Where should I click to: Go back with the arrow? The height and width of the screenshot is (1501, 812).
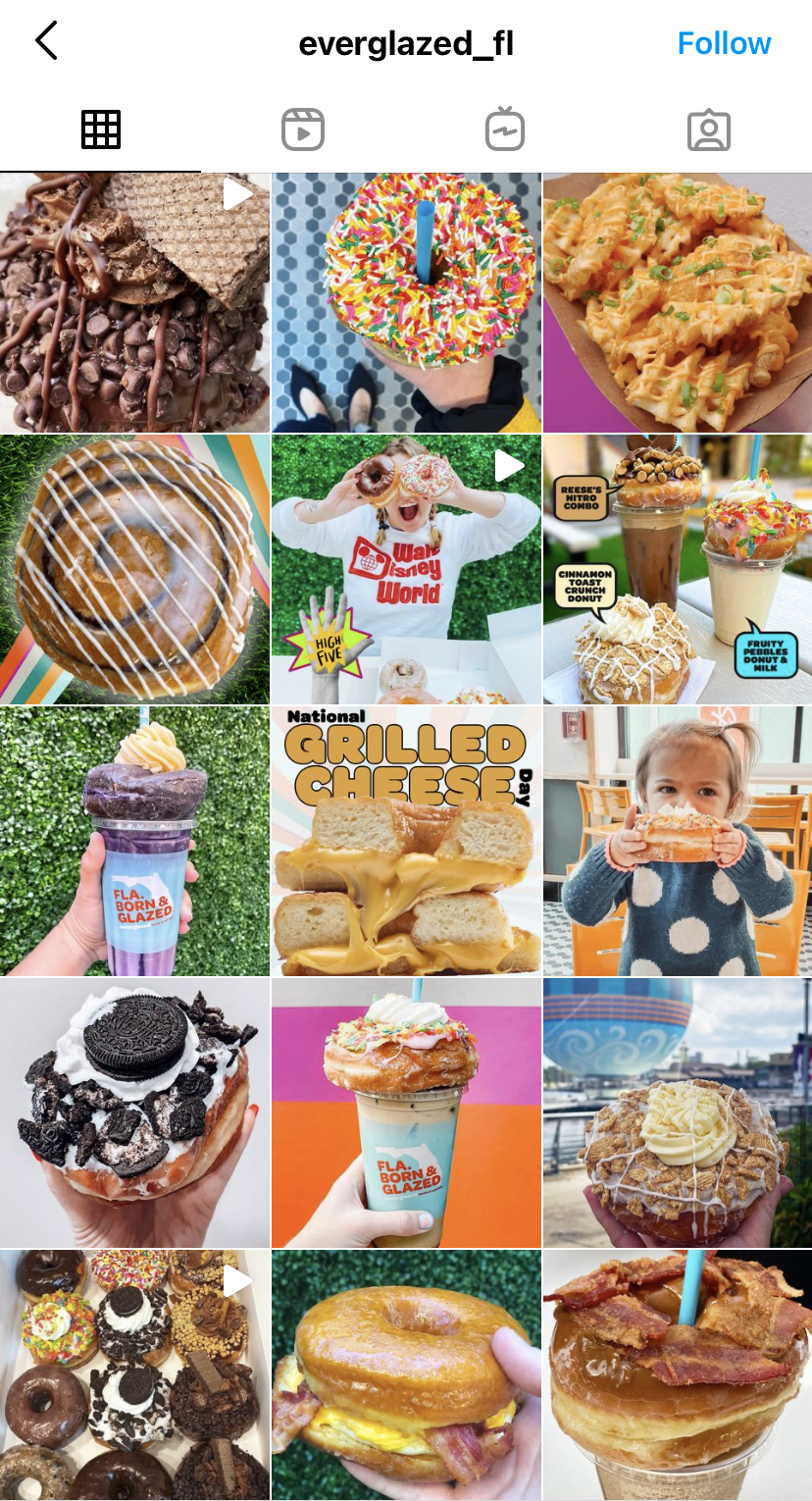pos(46,42)
